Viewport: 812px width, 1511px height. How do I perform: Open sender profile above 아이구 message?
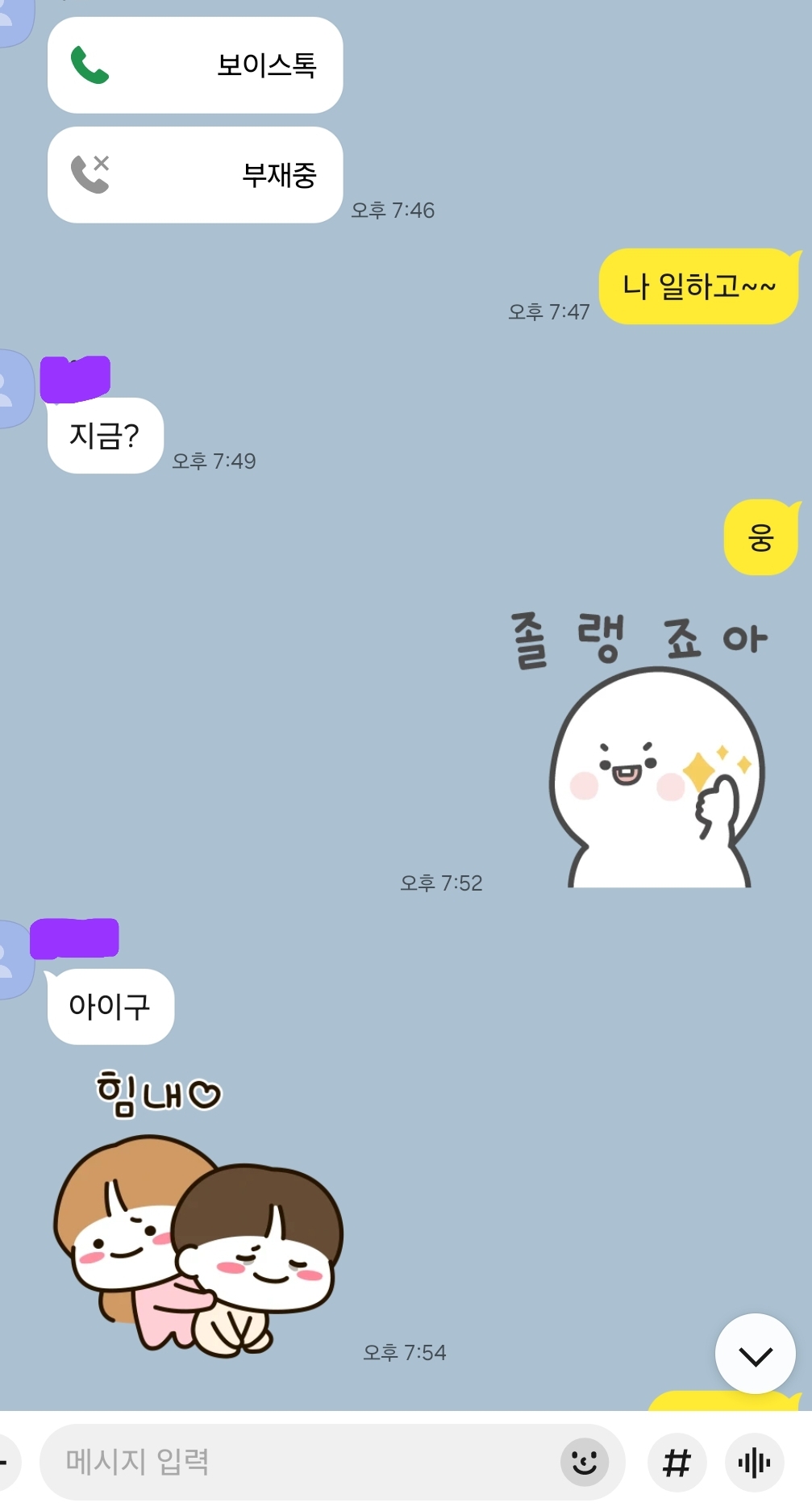(11, 959)
